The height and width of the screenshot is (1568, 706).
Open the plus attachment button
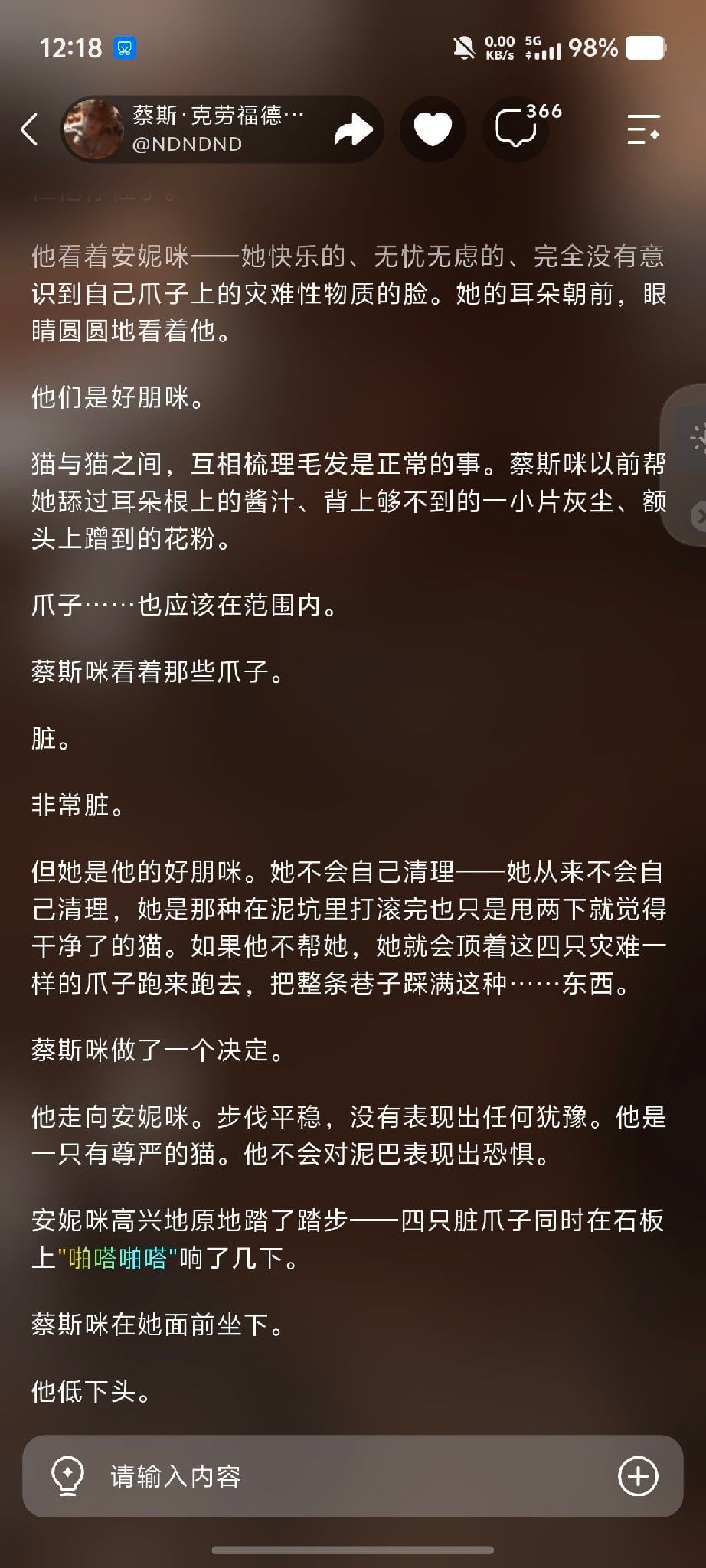tap(638, 1475)
